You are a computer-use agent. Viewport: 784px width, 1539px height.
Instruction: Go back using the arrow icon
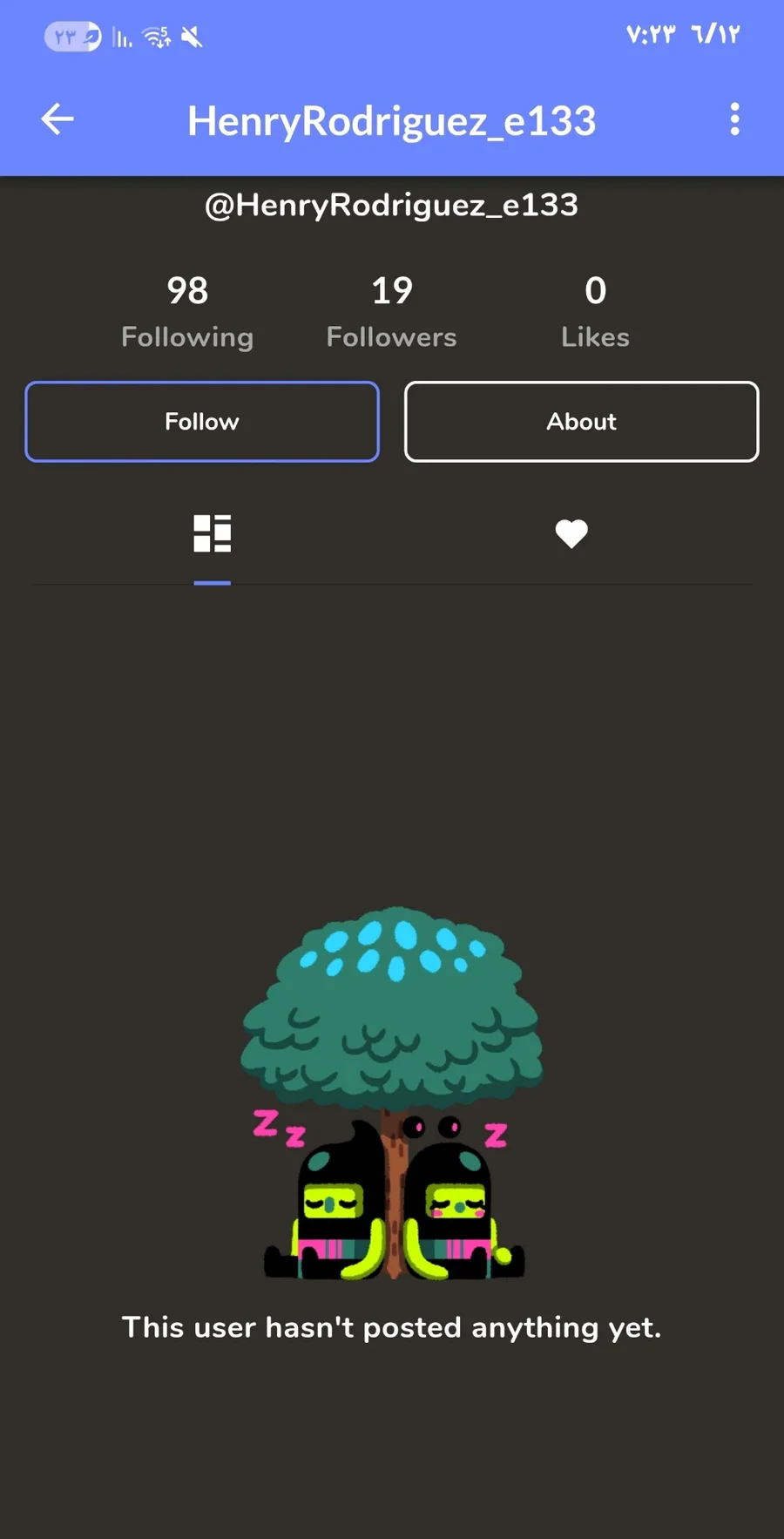57,119
